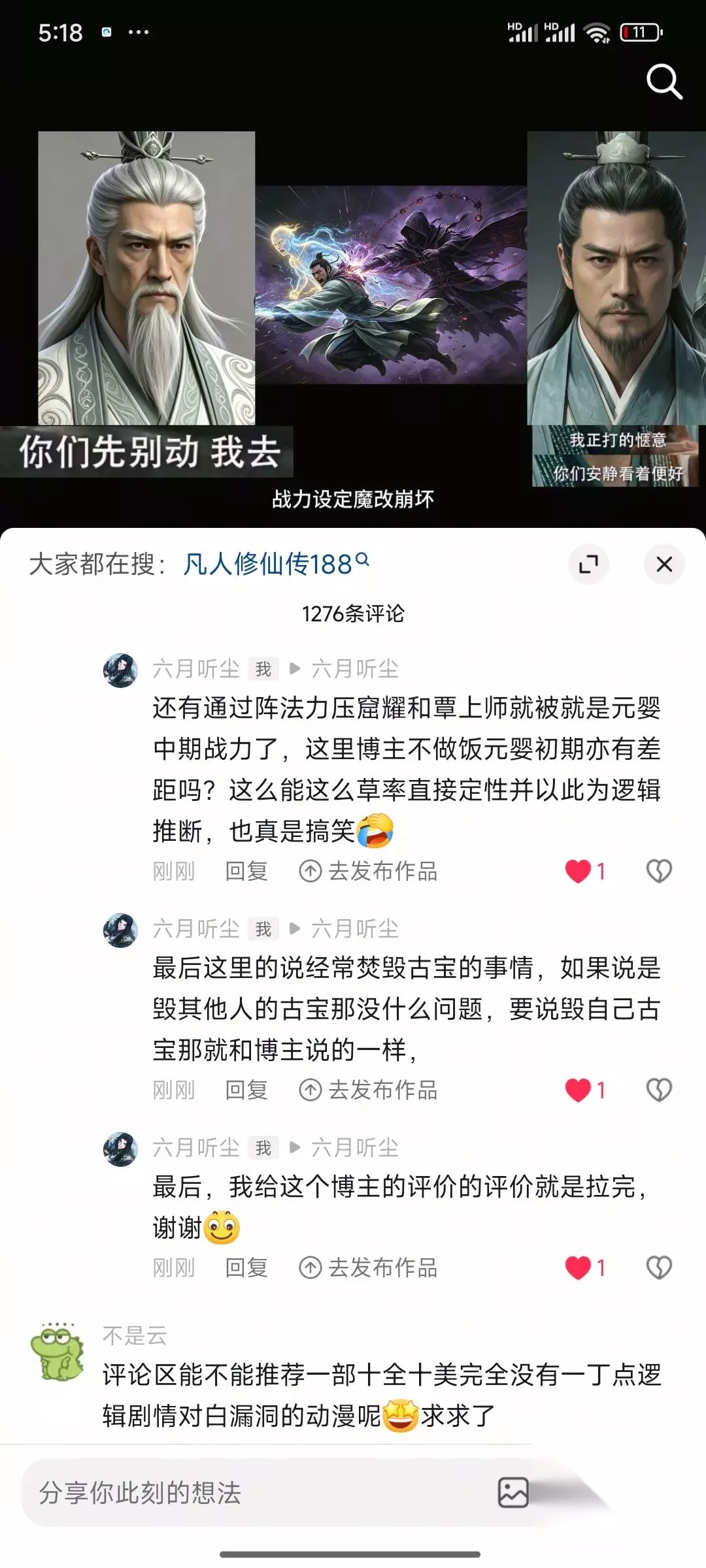Reply to the comment about 焚毁古宝
The height and width of the screenshot is (1568, 706).
[246, 1090]
